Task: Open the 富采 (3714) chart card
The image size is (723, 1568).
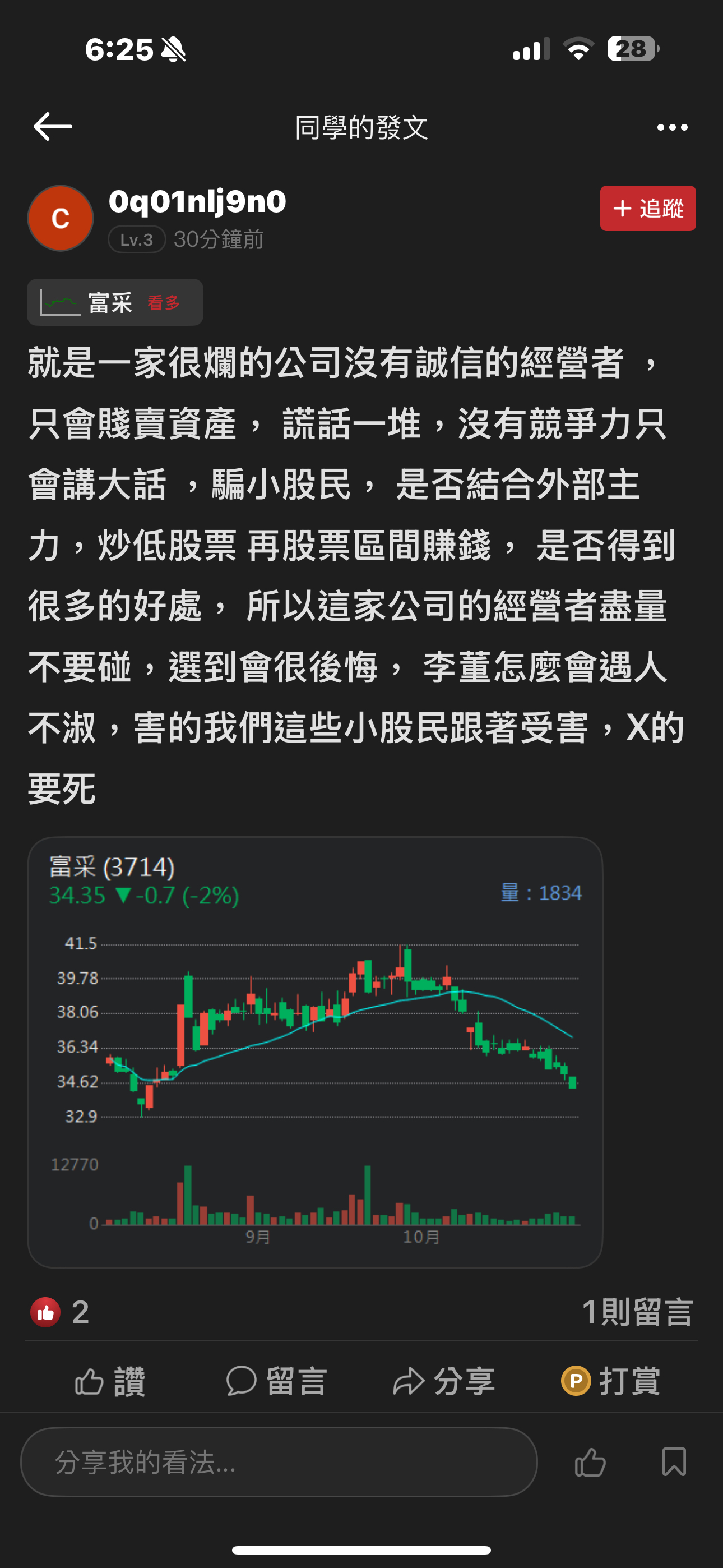Action: 314,1053
